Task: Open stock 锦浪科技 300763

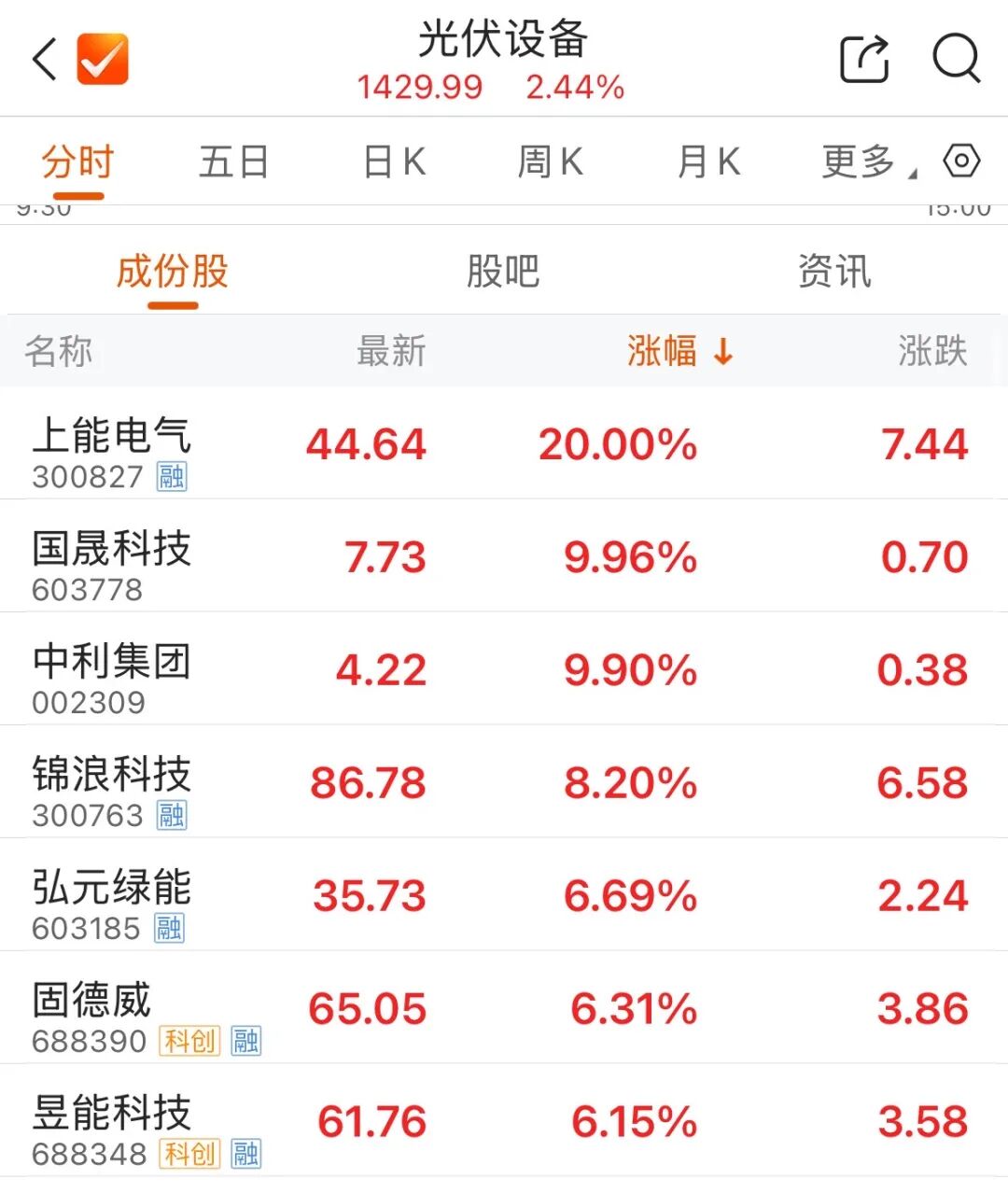Action: click(x=112, y=790)
